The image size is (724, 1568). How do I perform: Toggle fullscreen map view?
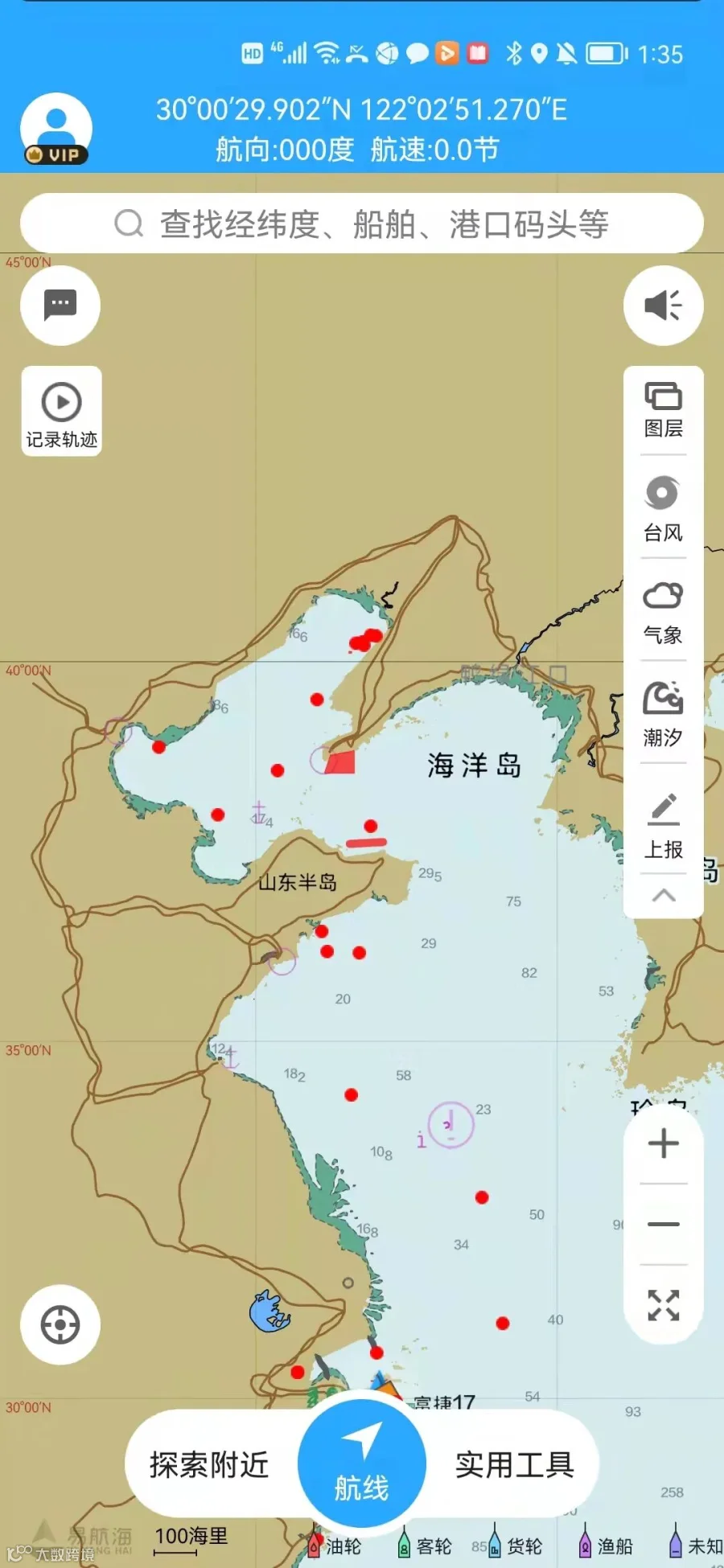tap(664, 1305)
